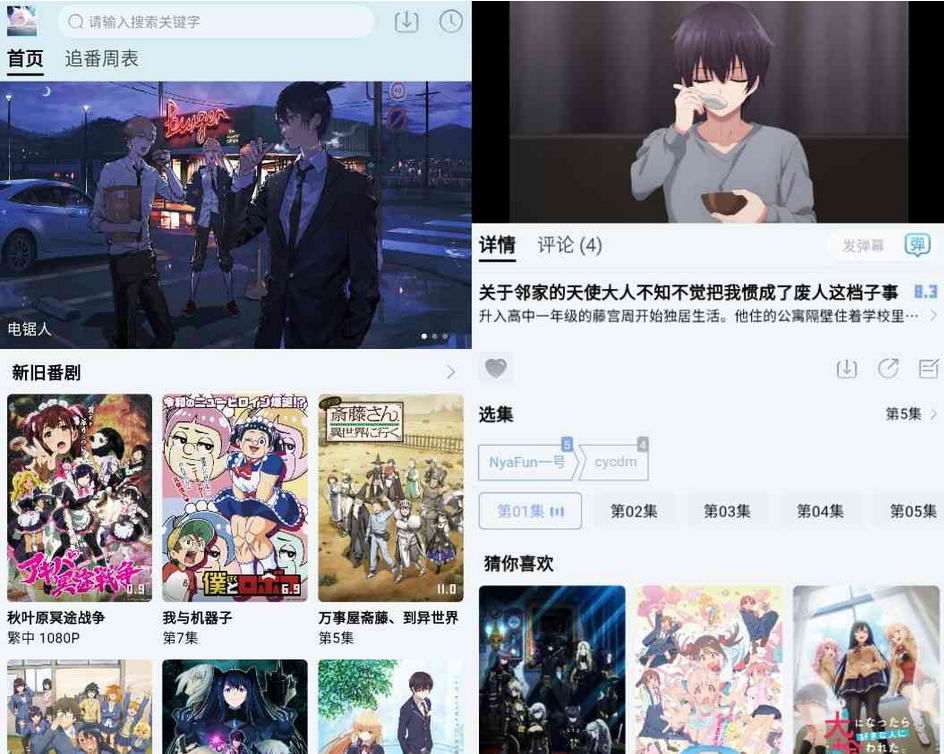Download episodes using the detail page download icon
944x754 pixels.
(847, 369)
